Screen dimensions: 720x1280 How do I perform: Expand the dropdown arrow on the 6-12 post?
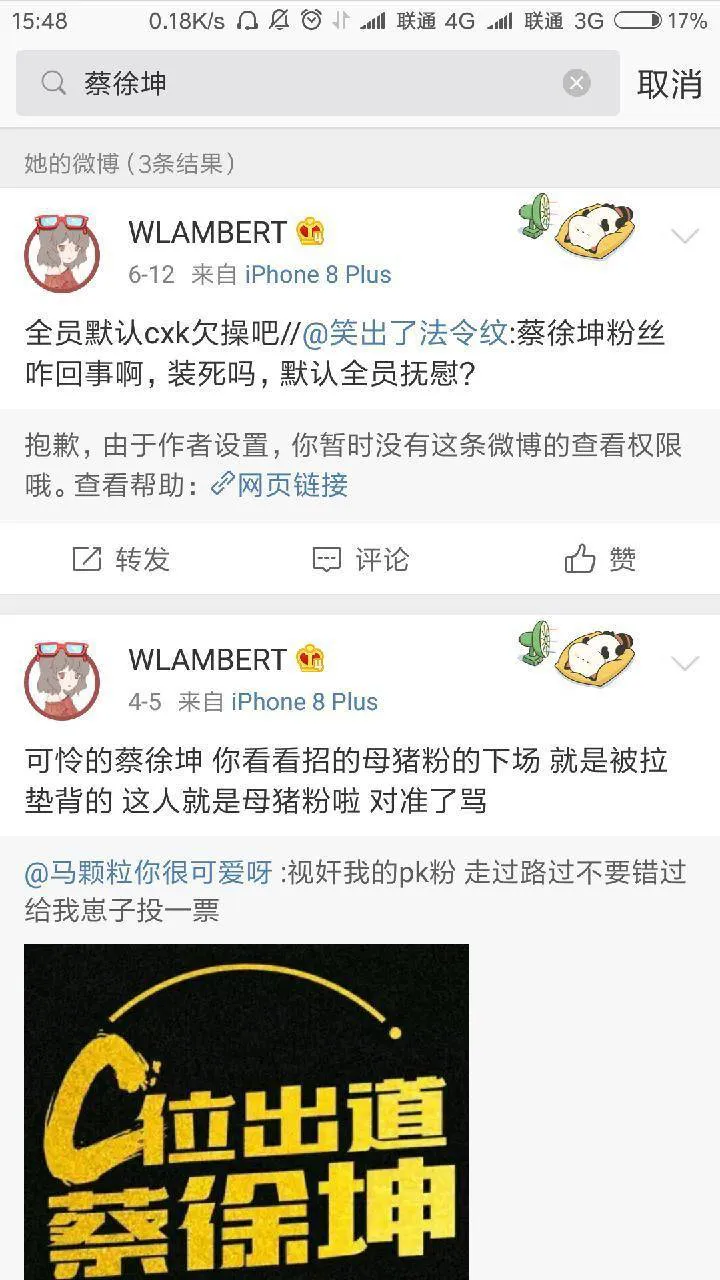[x=685, y=236]
